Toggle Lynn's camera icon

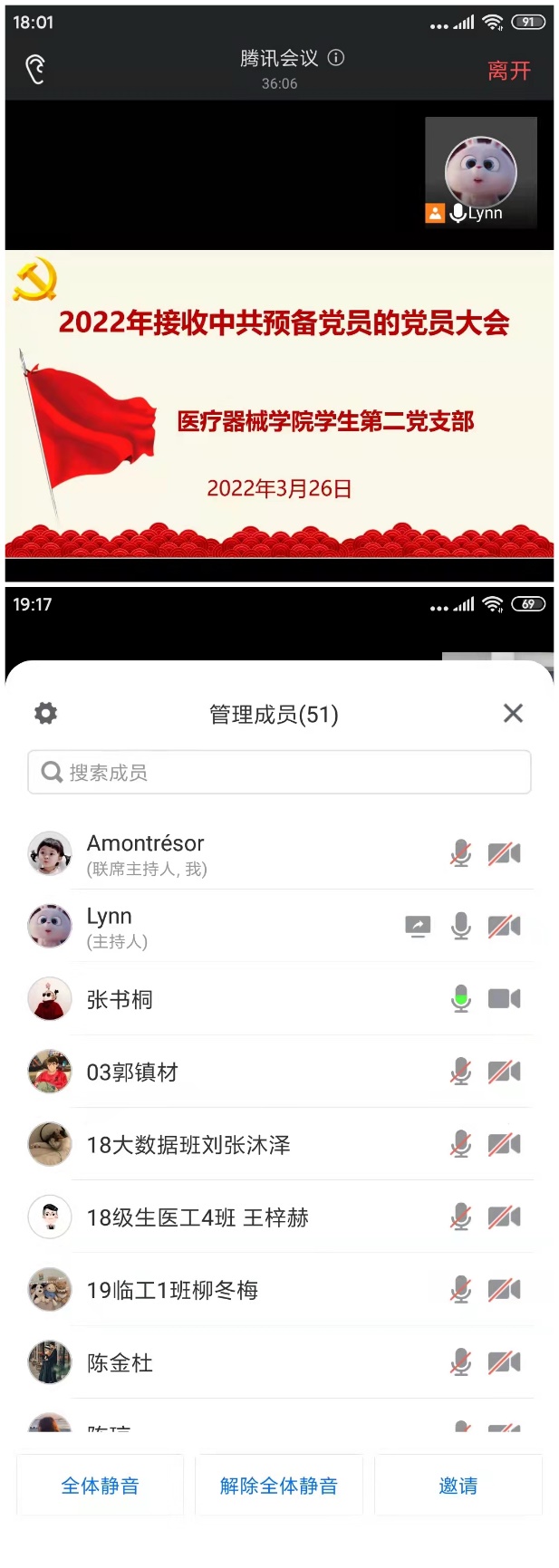click(504, 926)
